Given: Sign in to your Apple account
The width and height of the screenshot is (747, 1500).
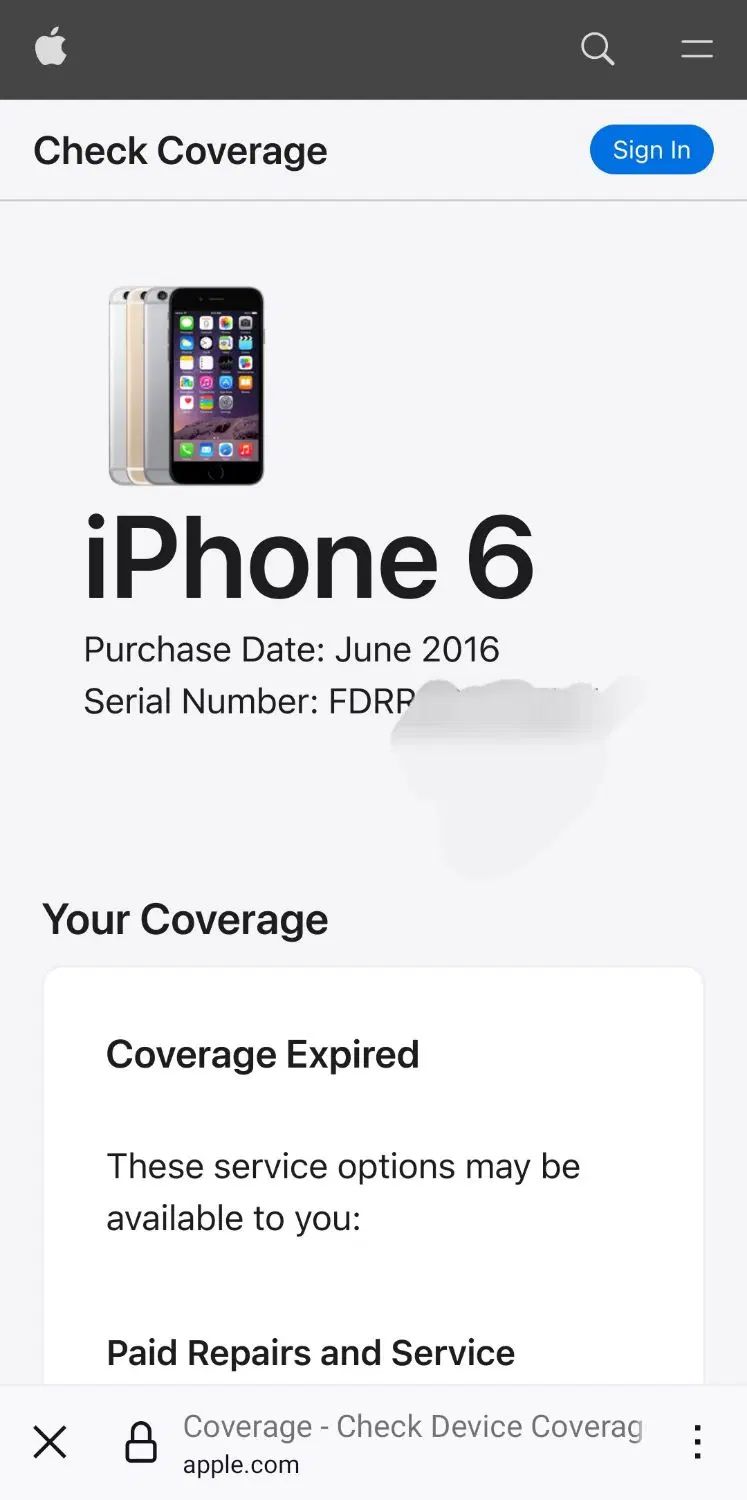Looking at the screenshot, I should pos(651,150).
